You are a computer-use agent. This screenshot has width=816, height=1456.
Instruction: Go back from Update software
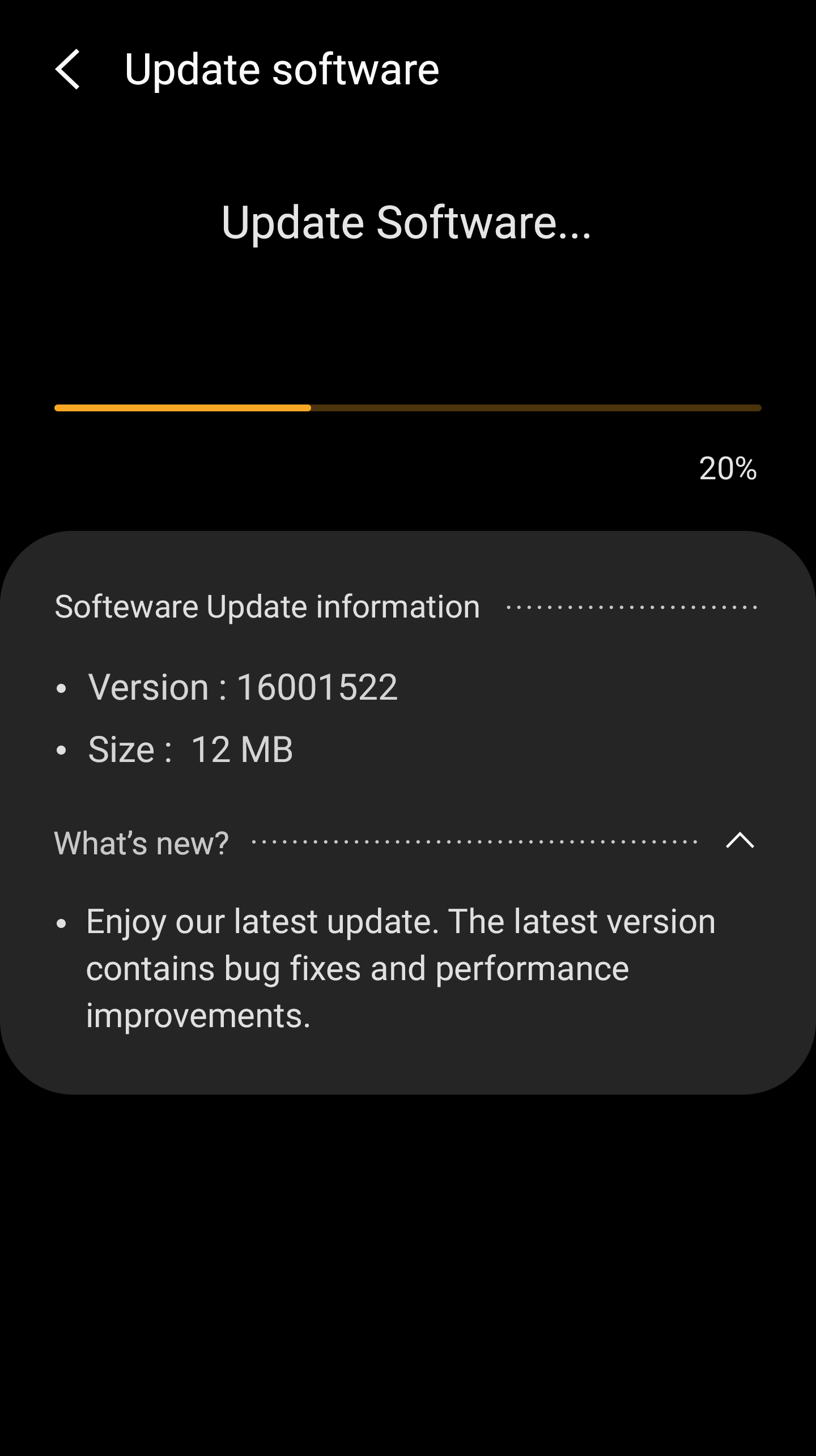[x=68, y=70]
